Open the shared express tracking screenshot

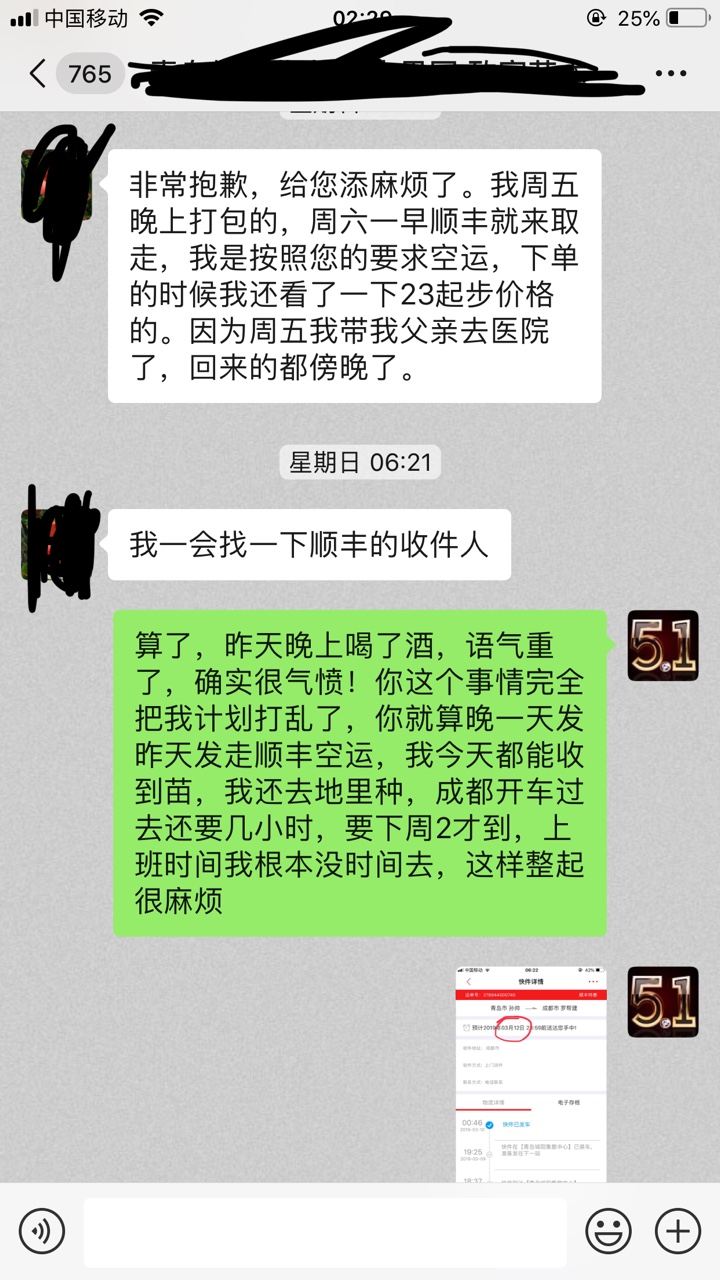531,1075
